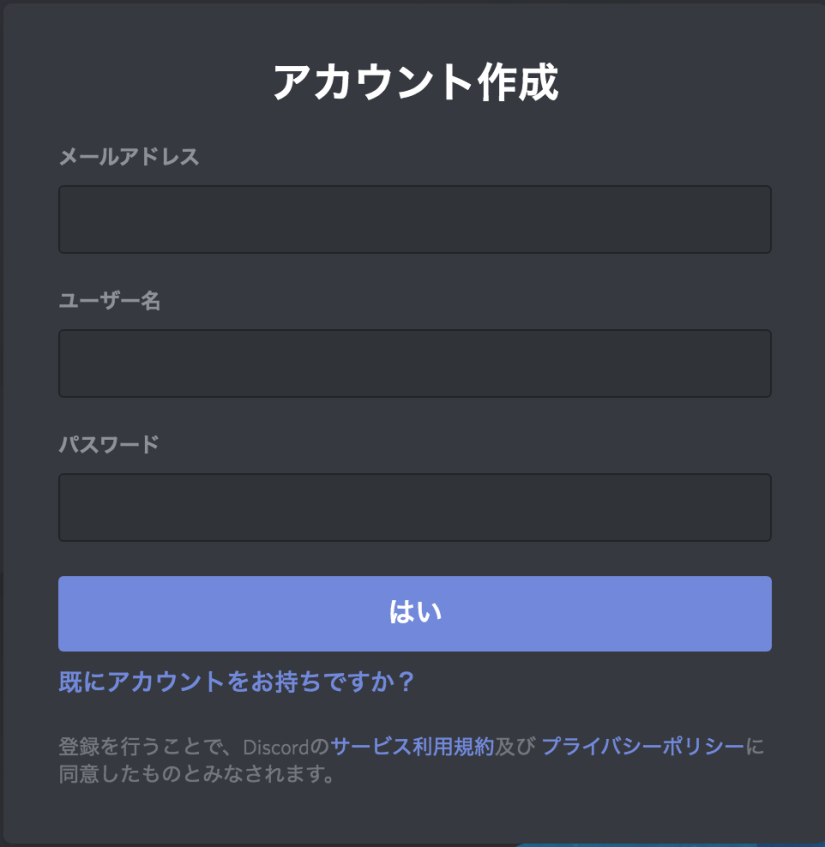
Task: View the プライバシーポリシー privacy policy
Action: [643, 746]
